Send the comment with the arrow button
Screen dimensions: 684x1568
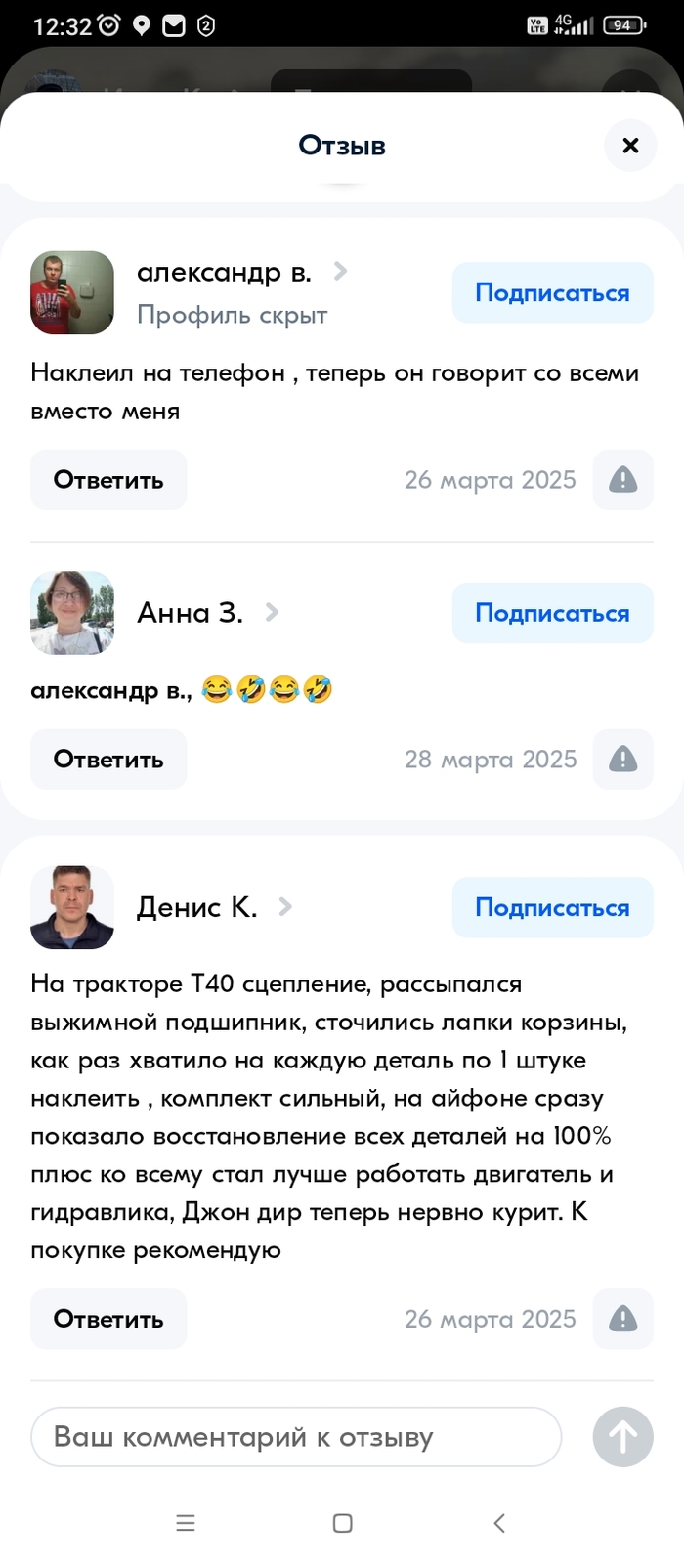click(x=622, y=1437)
